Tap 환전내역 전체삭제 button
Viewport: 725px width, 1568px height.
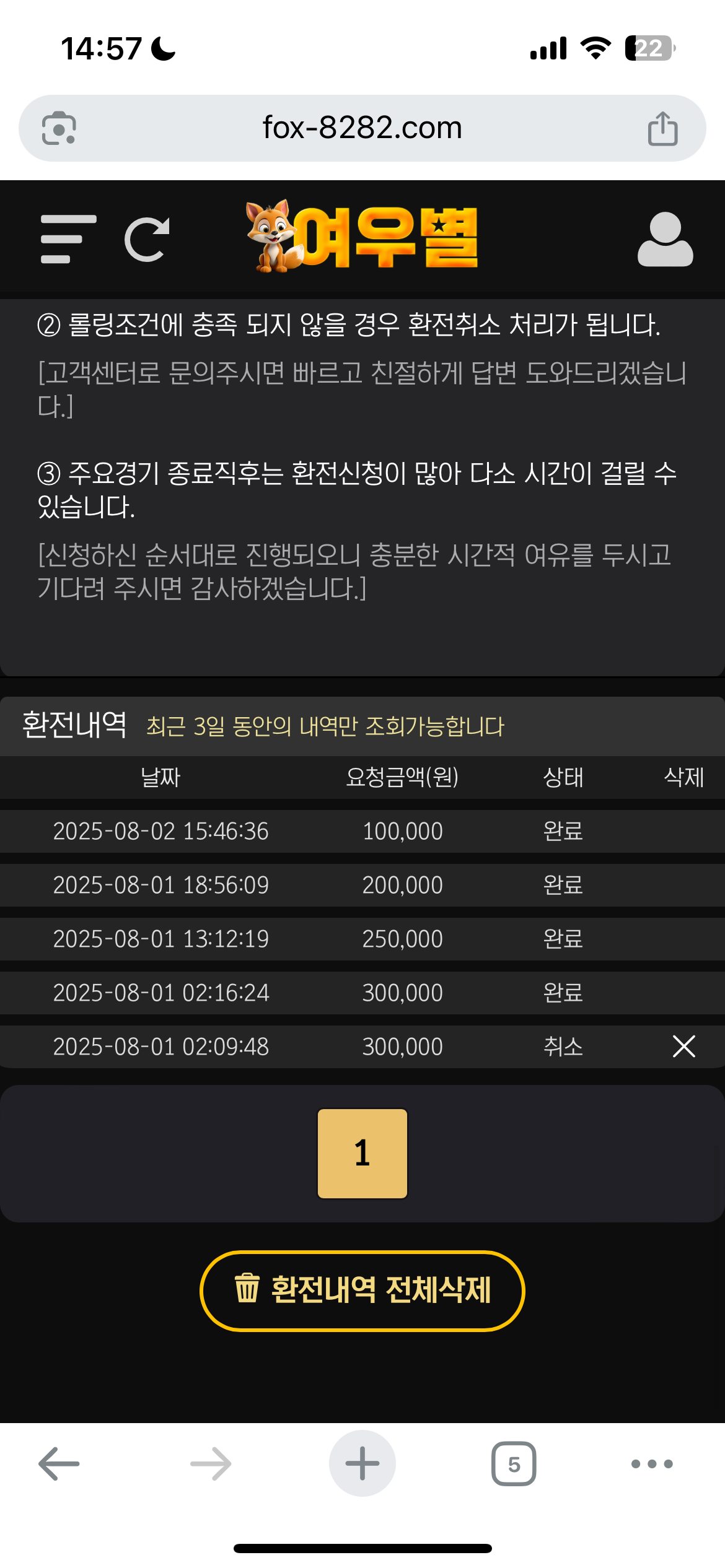[362, 1291]
